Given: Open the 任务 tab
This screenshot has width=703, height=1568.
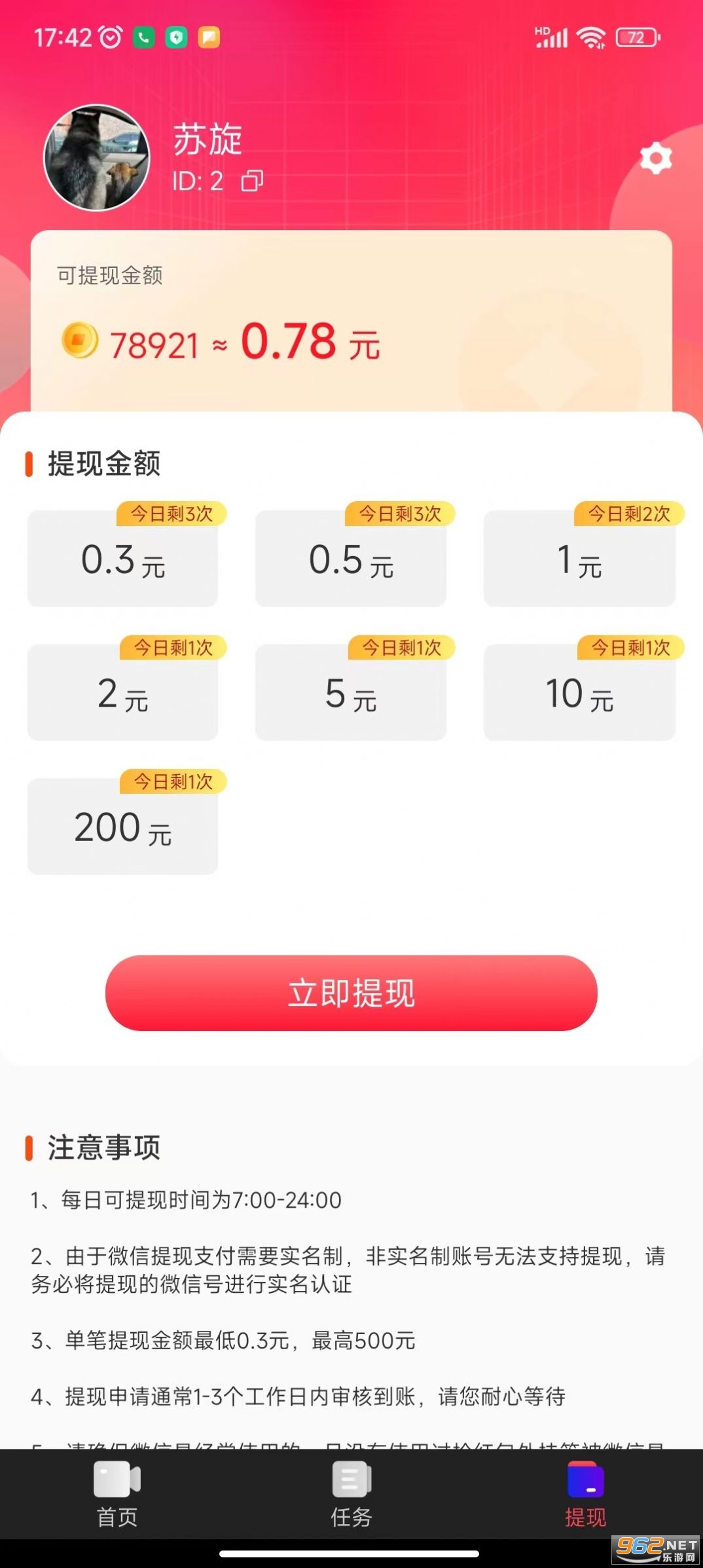Looking at the screenshot, I should [x=351, y=1495].
